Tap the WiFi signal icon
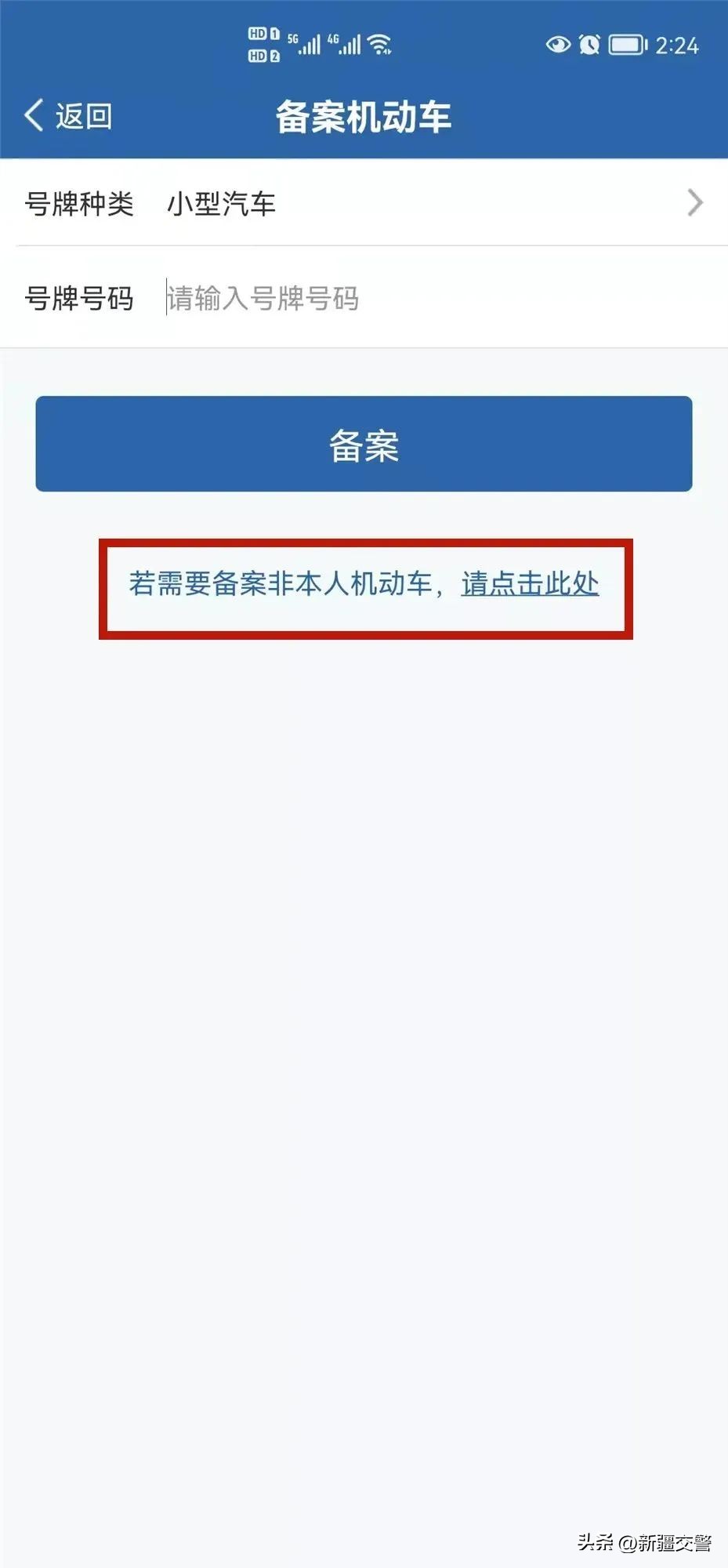 (x=382, y=43)
